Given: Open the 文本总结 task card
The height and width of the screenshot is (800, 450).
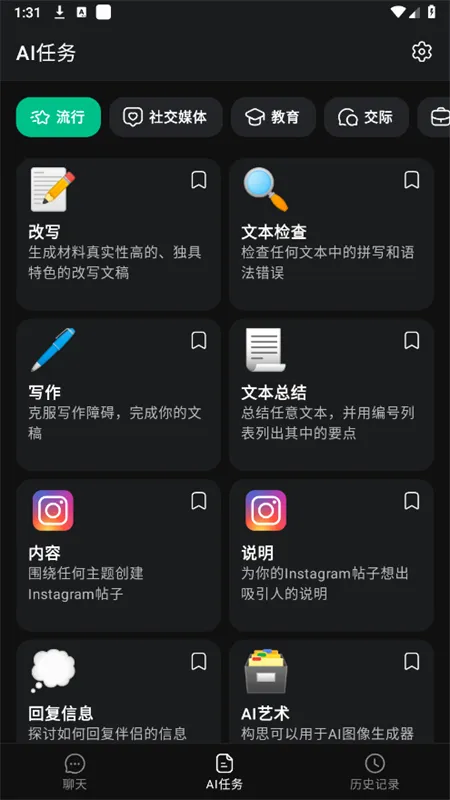Looking at the screenshot, I should tap(332, 394).
